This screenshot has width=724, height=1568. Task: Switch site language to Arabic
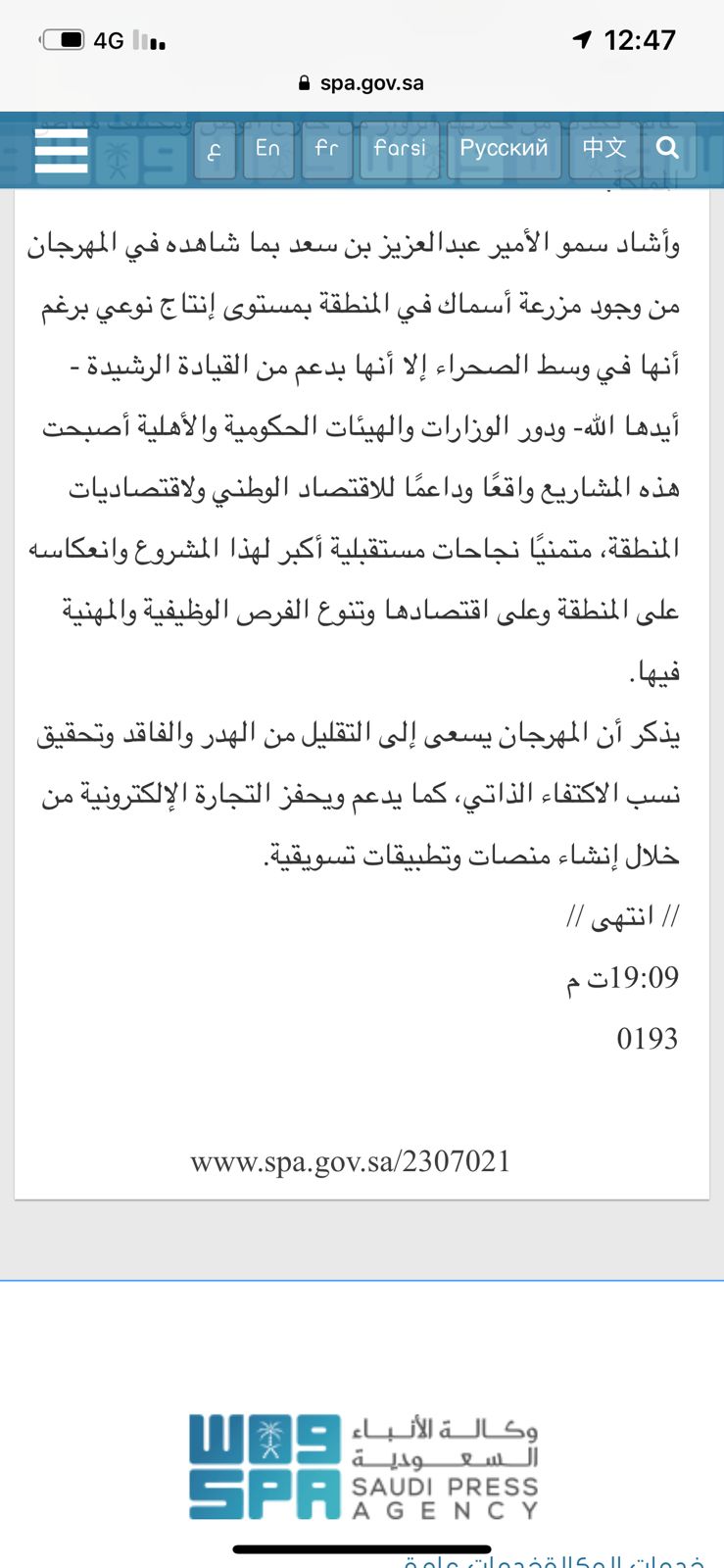(x=215, y=150)
